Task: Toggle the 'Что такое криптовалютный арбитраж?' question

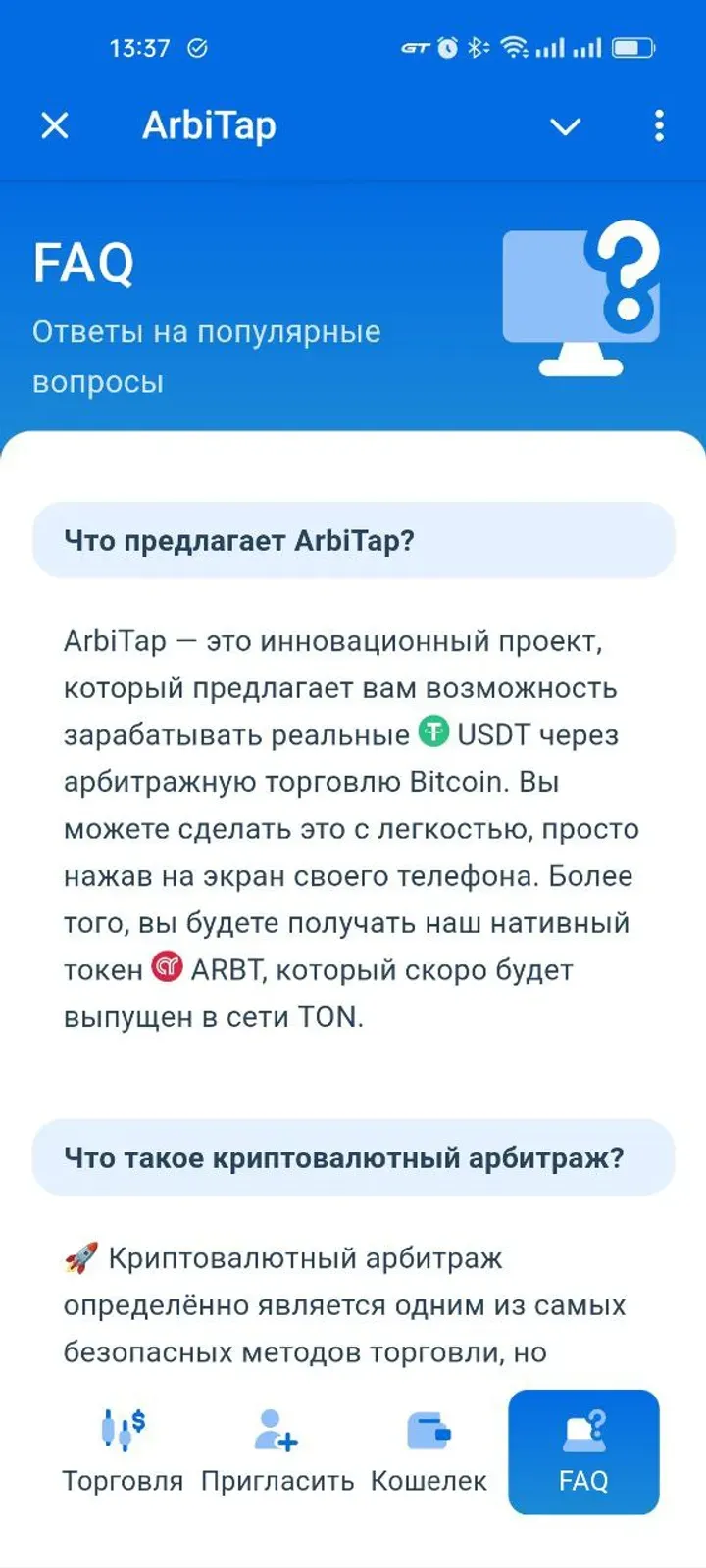Action: click(353, 1157)
